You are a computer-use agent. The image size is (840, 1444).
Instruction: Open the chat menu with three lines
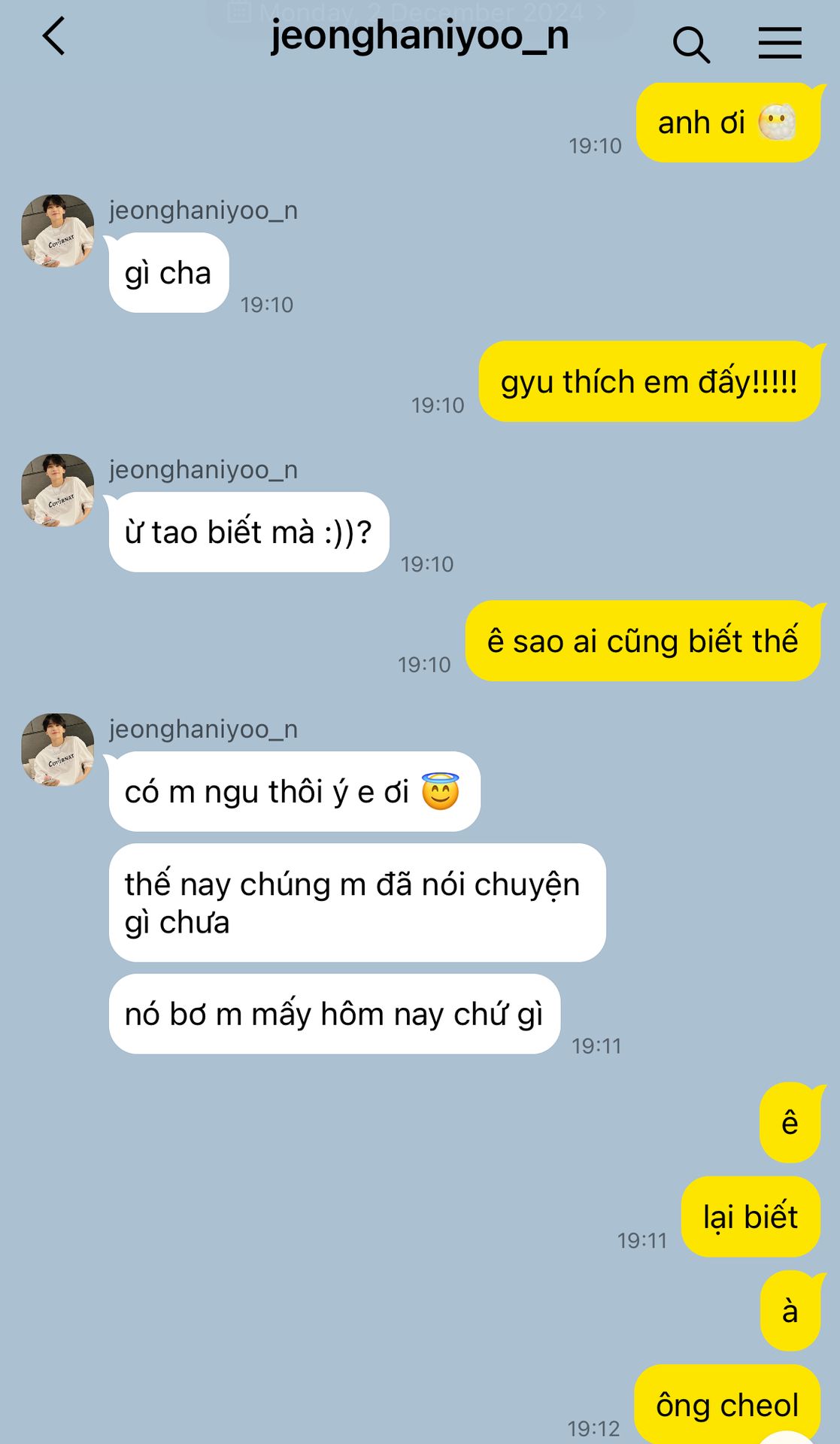779,43
